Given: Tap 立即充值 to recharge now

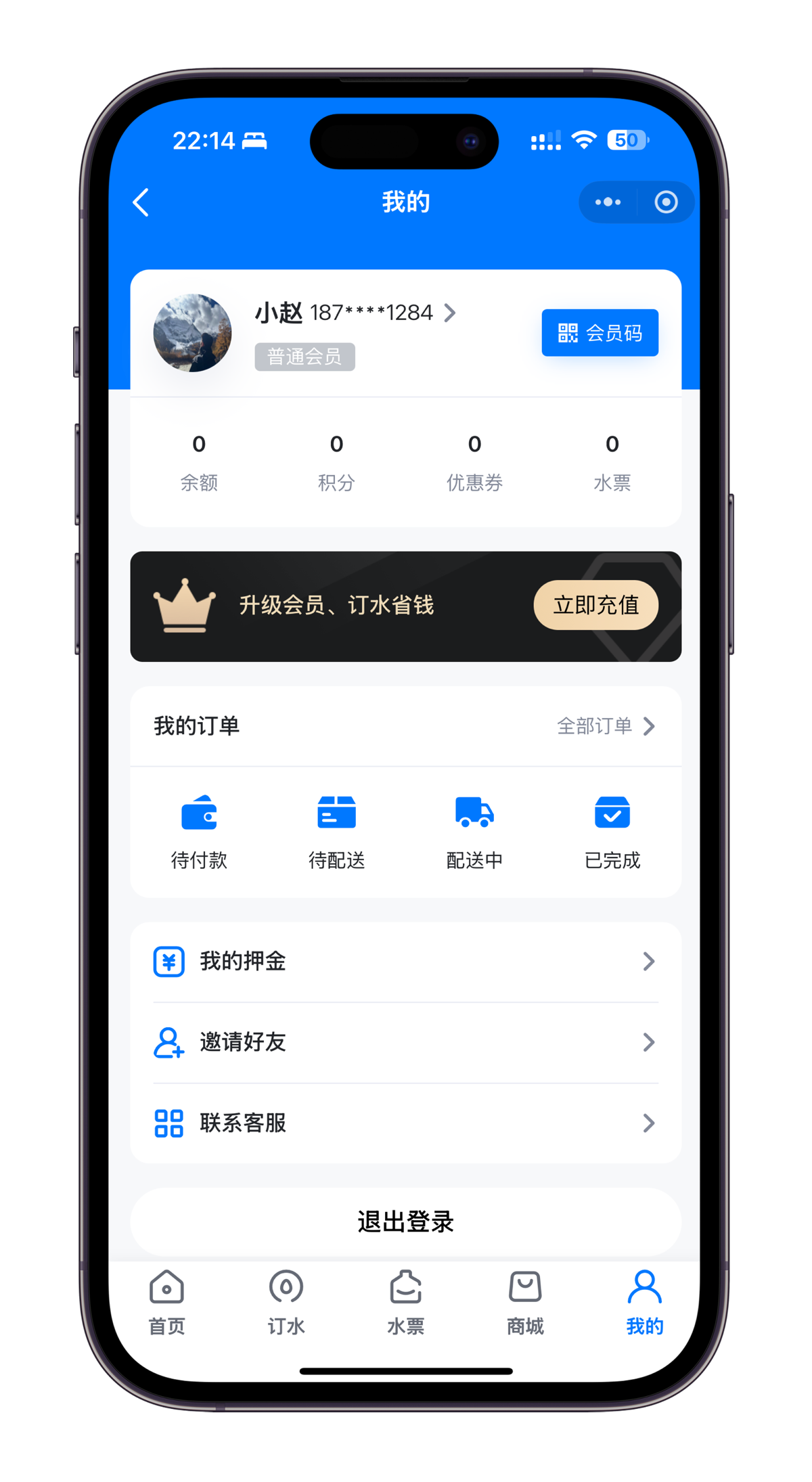Looking at the screenshot, I should [595, 605].
